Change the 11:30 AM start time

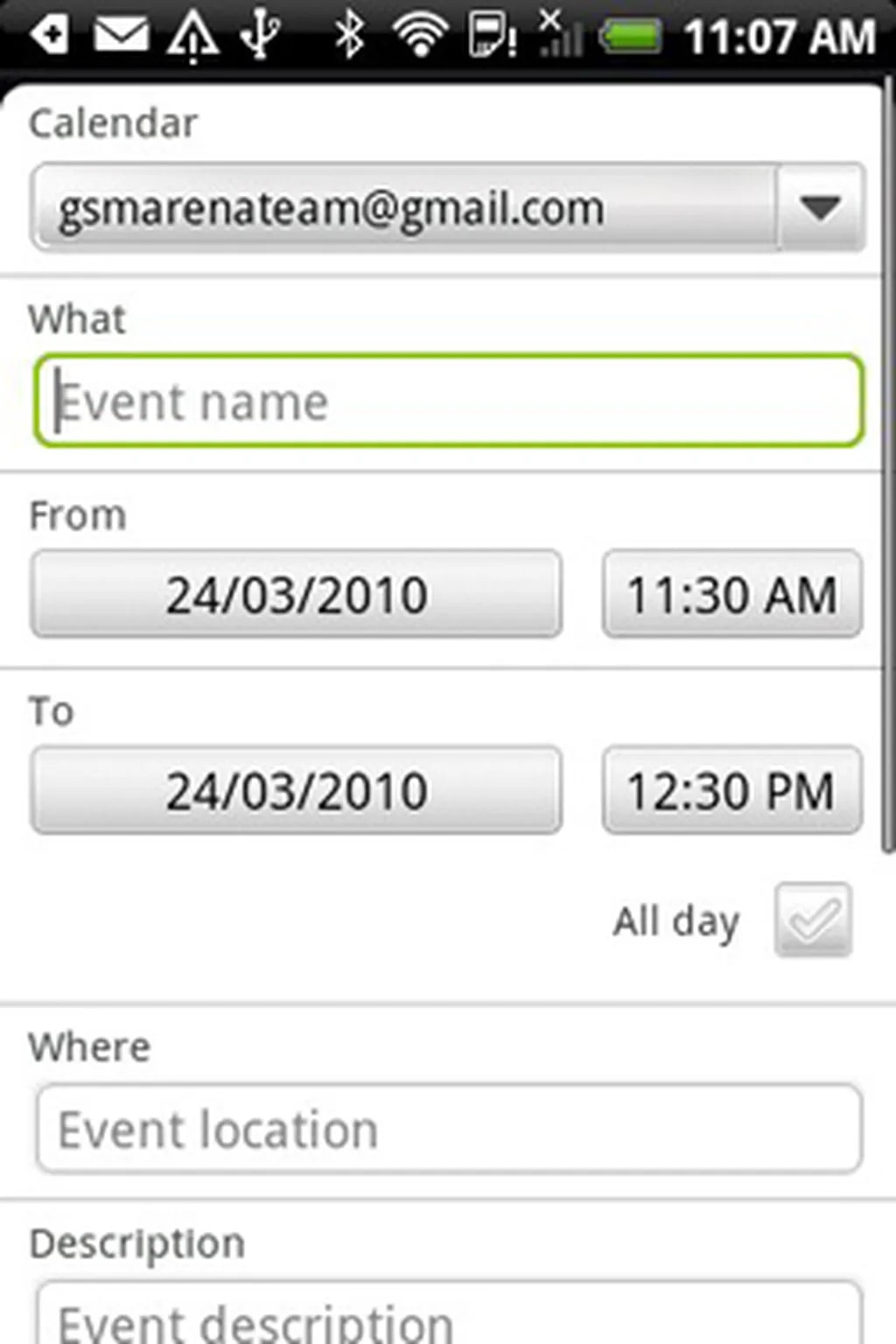(731, 594)
